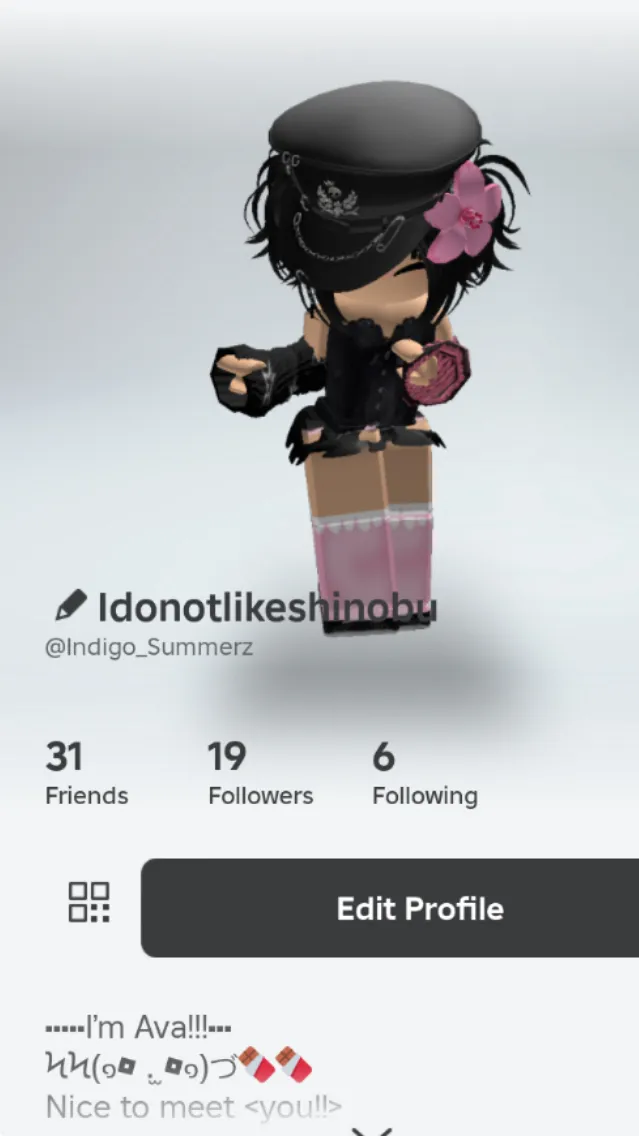View the 19 Followers list
The height and width of the screenshot is (1136, 639).
(x=260, y=774)
